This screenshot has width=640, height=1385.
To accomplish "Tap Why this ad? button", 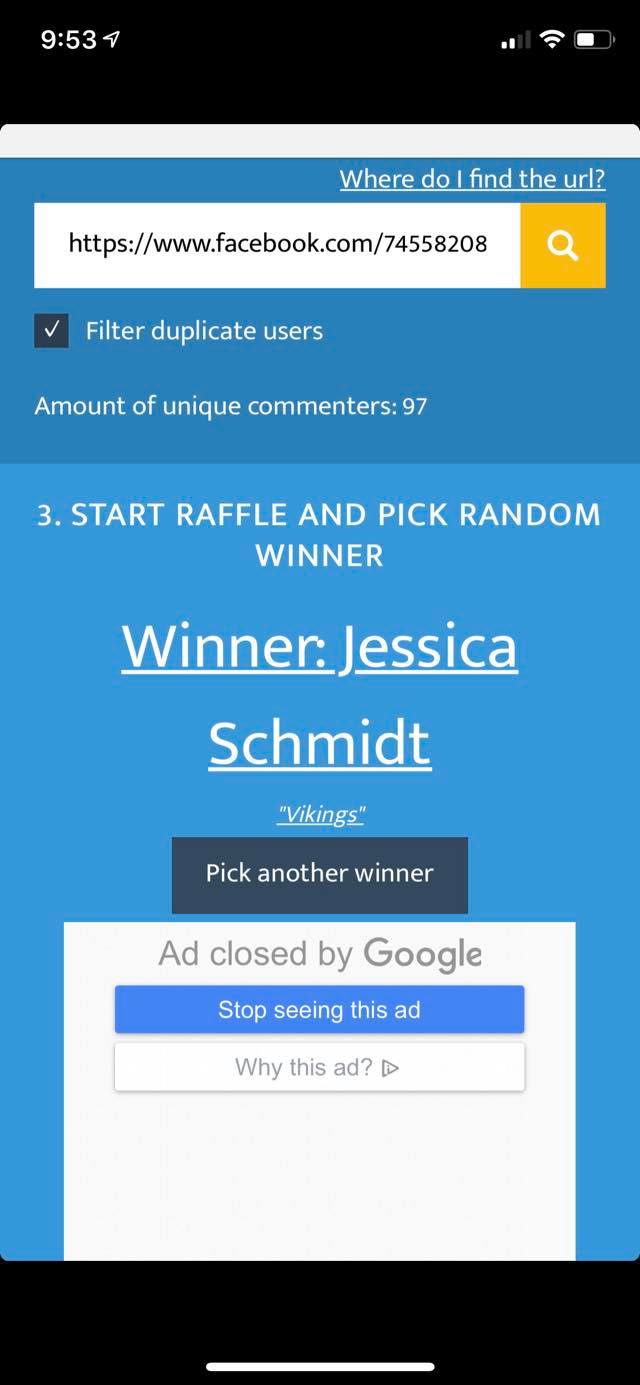I will pos(319,1067).
